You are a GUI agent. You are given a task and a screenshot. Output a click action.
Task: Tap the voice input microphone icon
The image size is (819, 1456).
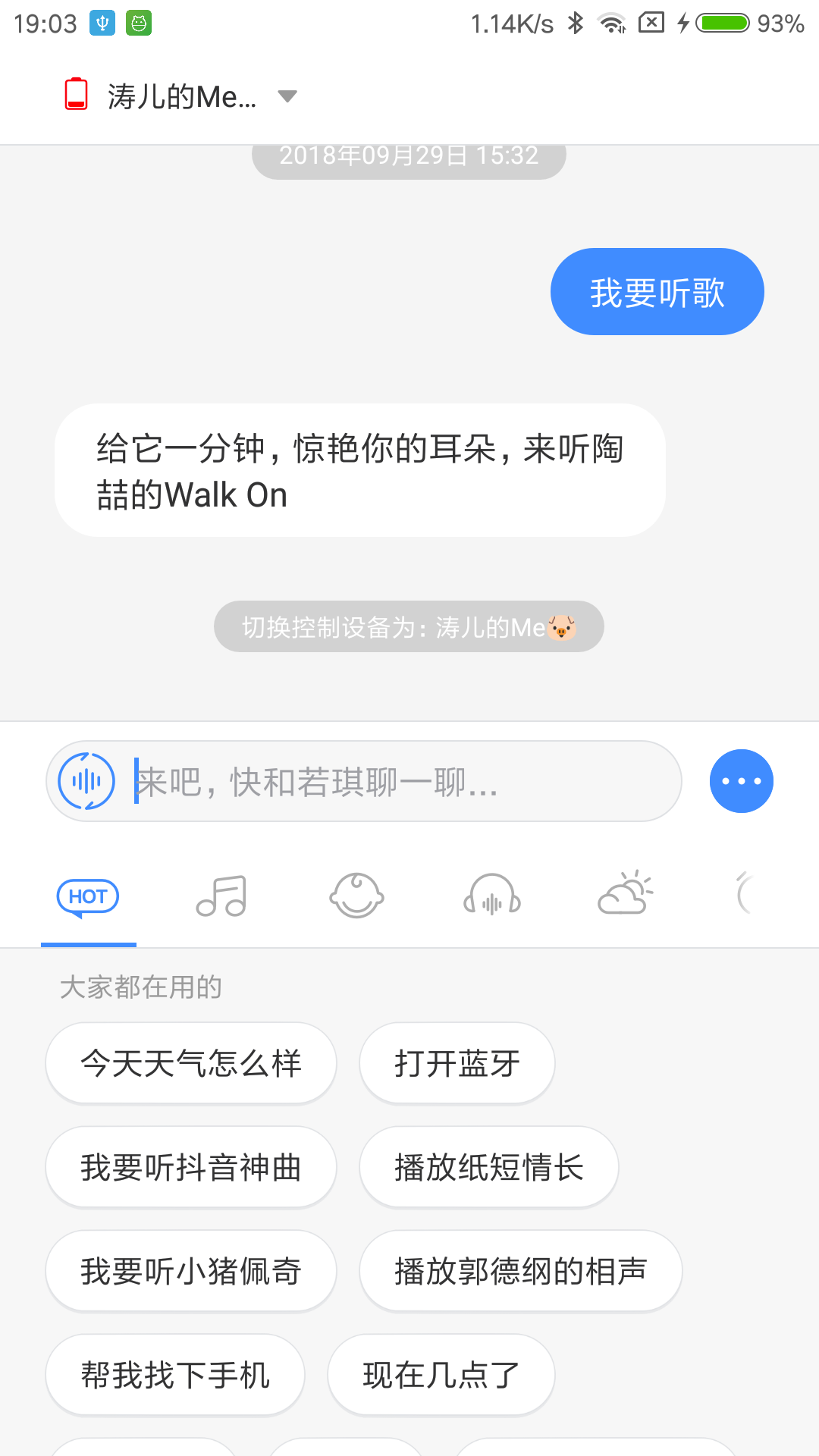pos(87,781)
